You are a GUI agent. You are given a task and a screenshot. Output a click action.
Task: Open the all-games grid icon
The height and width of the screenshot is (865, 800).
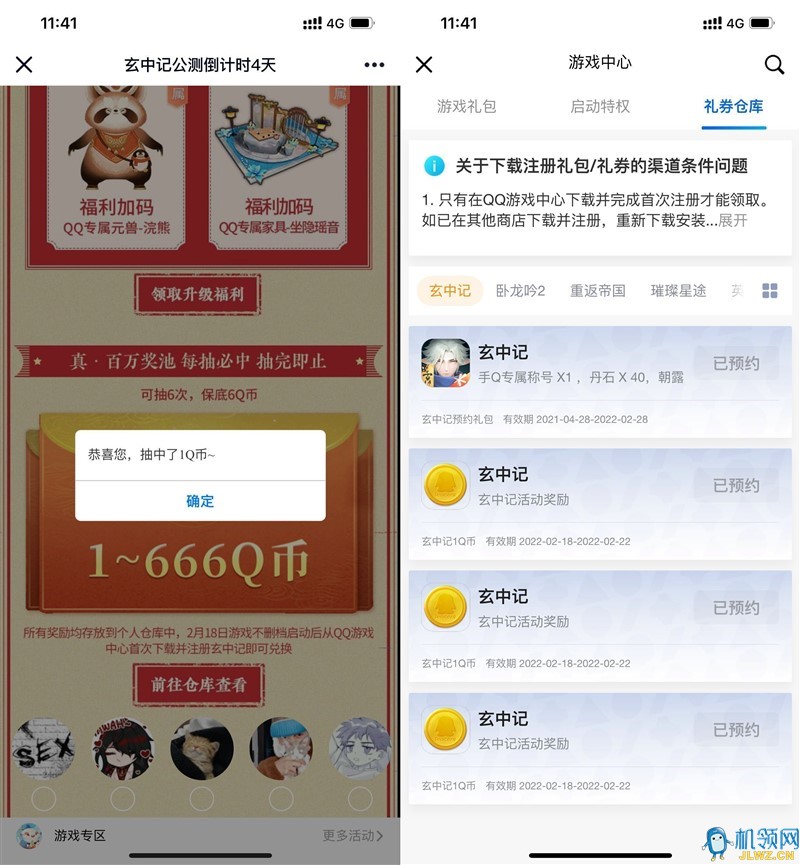[770, 291]
